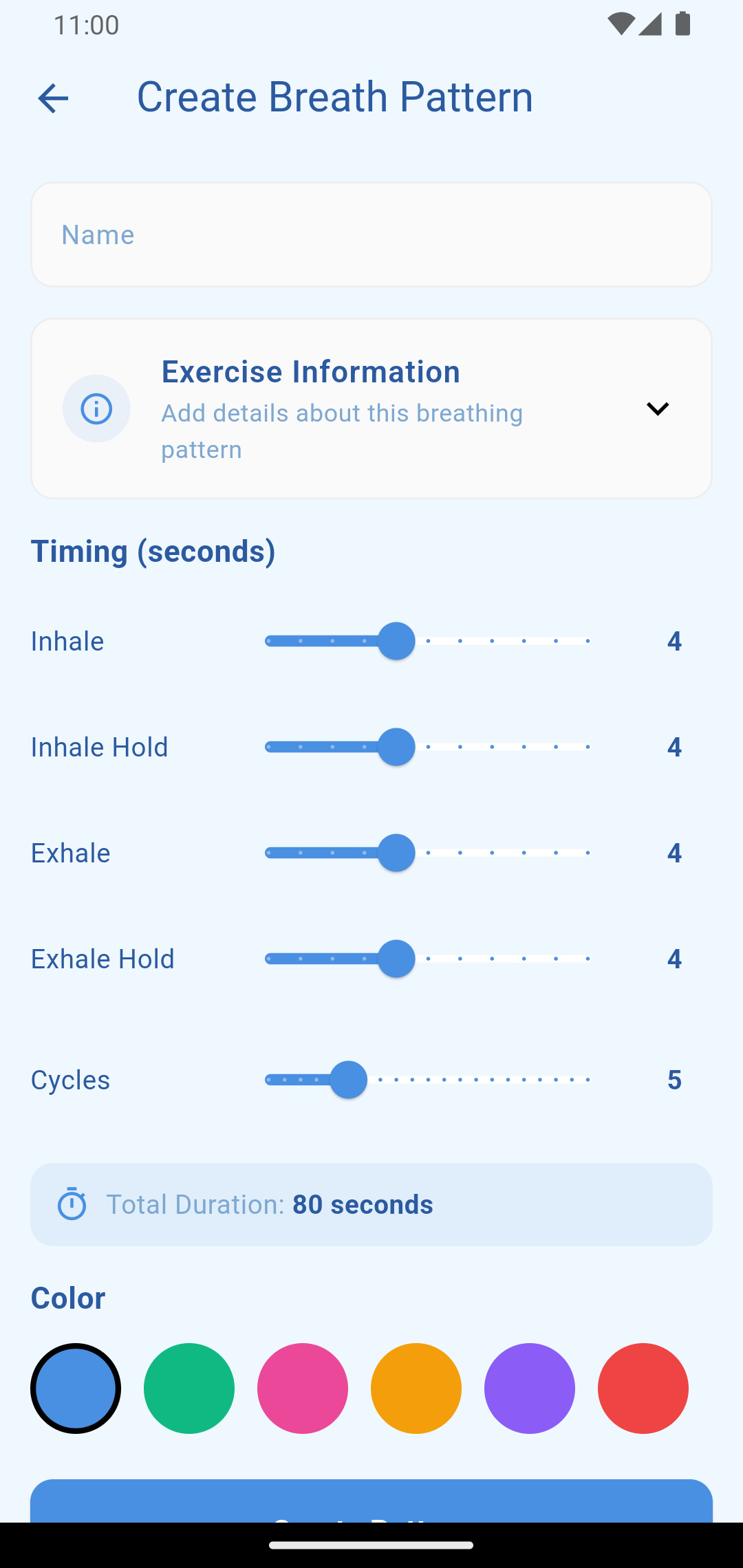
Task: Select the pink color swatch
Action: pos(302,1388)
